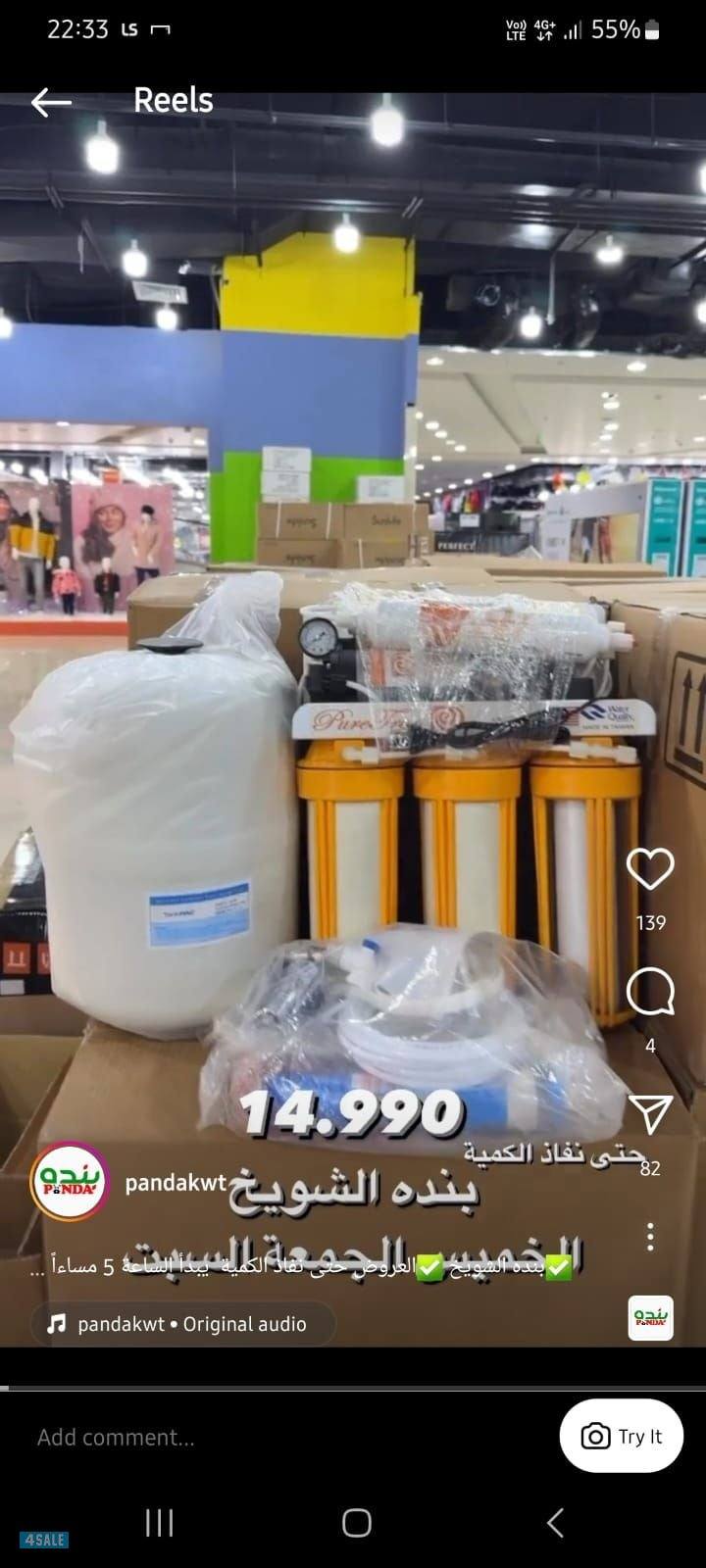Open the comments on this reel
This screenshot has height=1568, width=706.
[x=650, y=993]
